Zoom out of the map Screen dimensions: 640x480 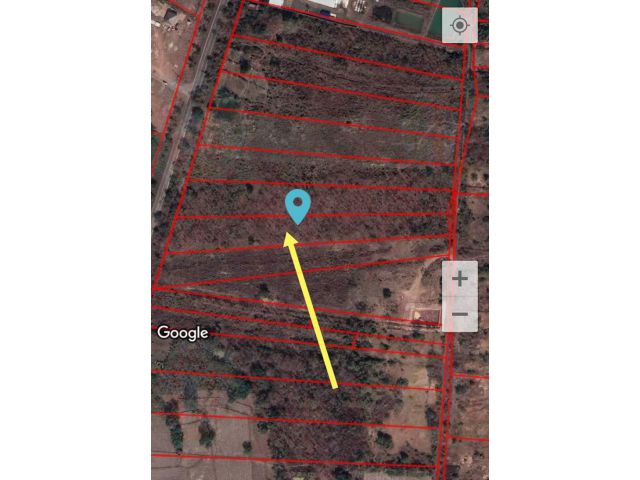coord(459,314)
